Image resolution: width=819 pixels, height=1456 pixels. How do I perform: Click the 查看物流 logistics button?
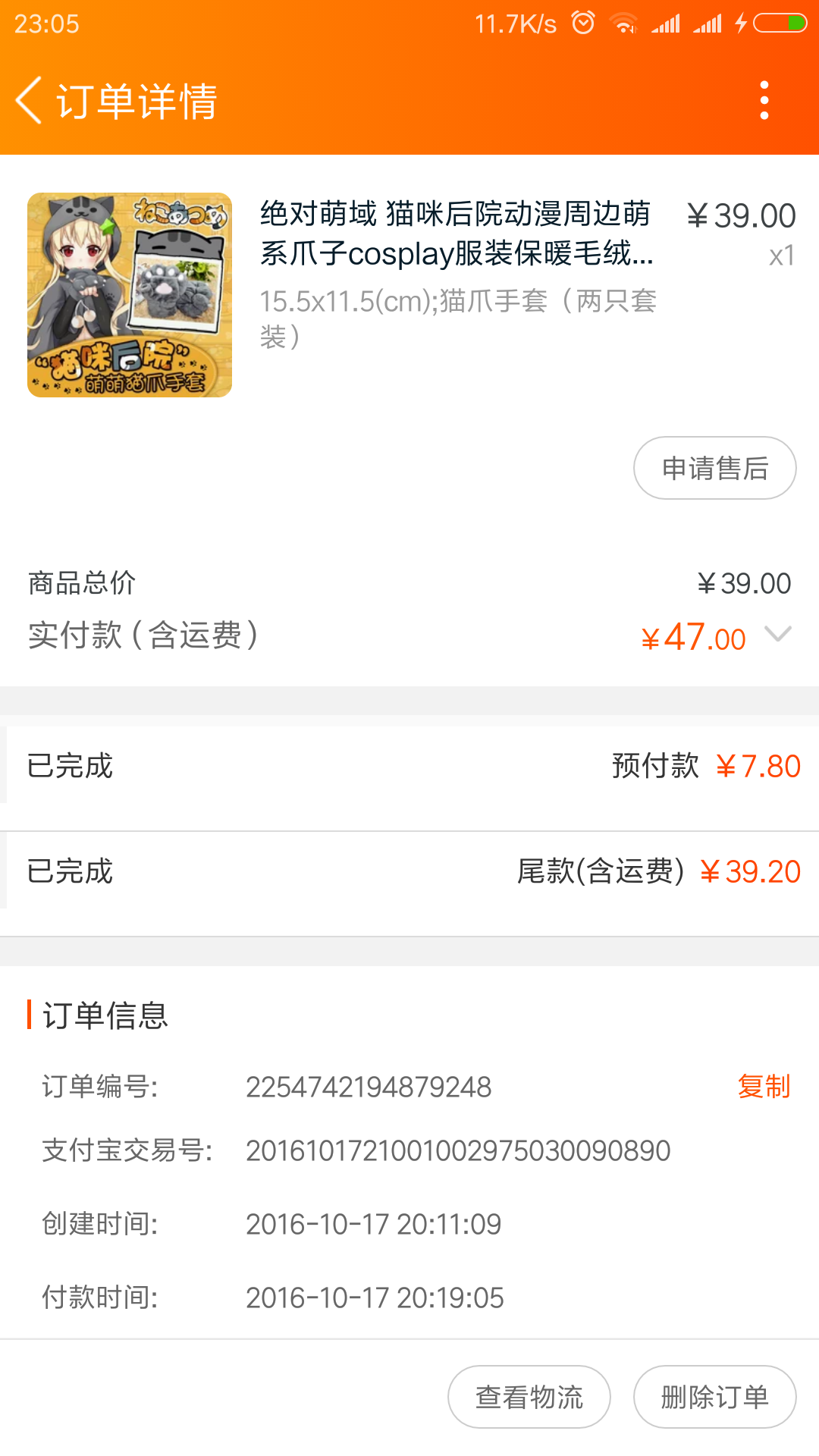coord(529,1396)
